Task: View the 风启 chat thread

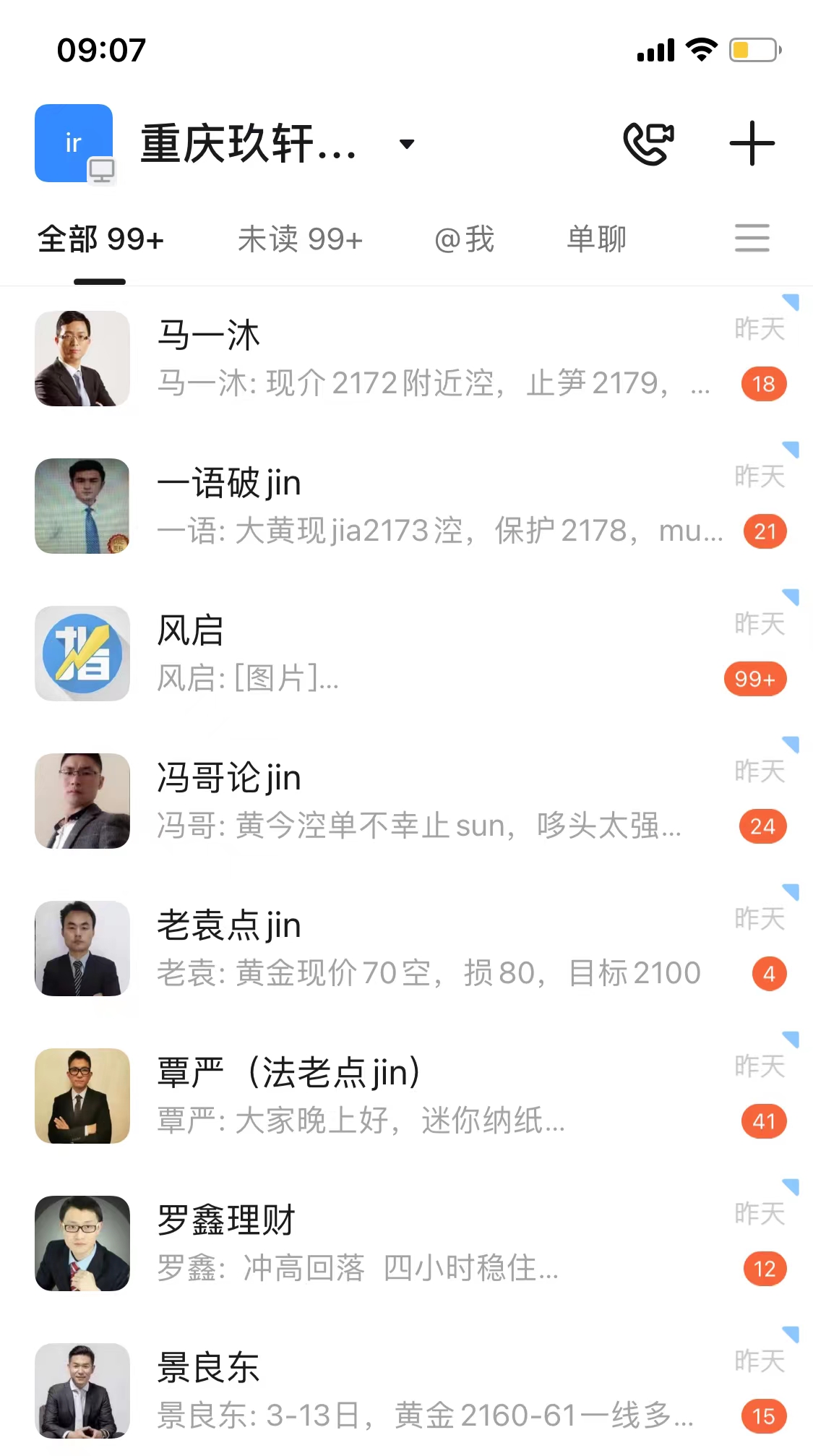Action: coord(405,654)
